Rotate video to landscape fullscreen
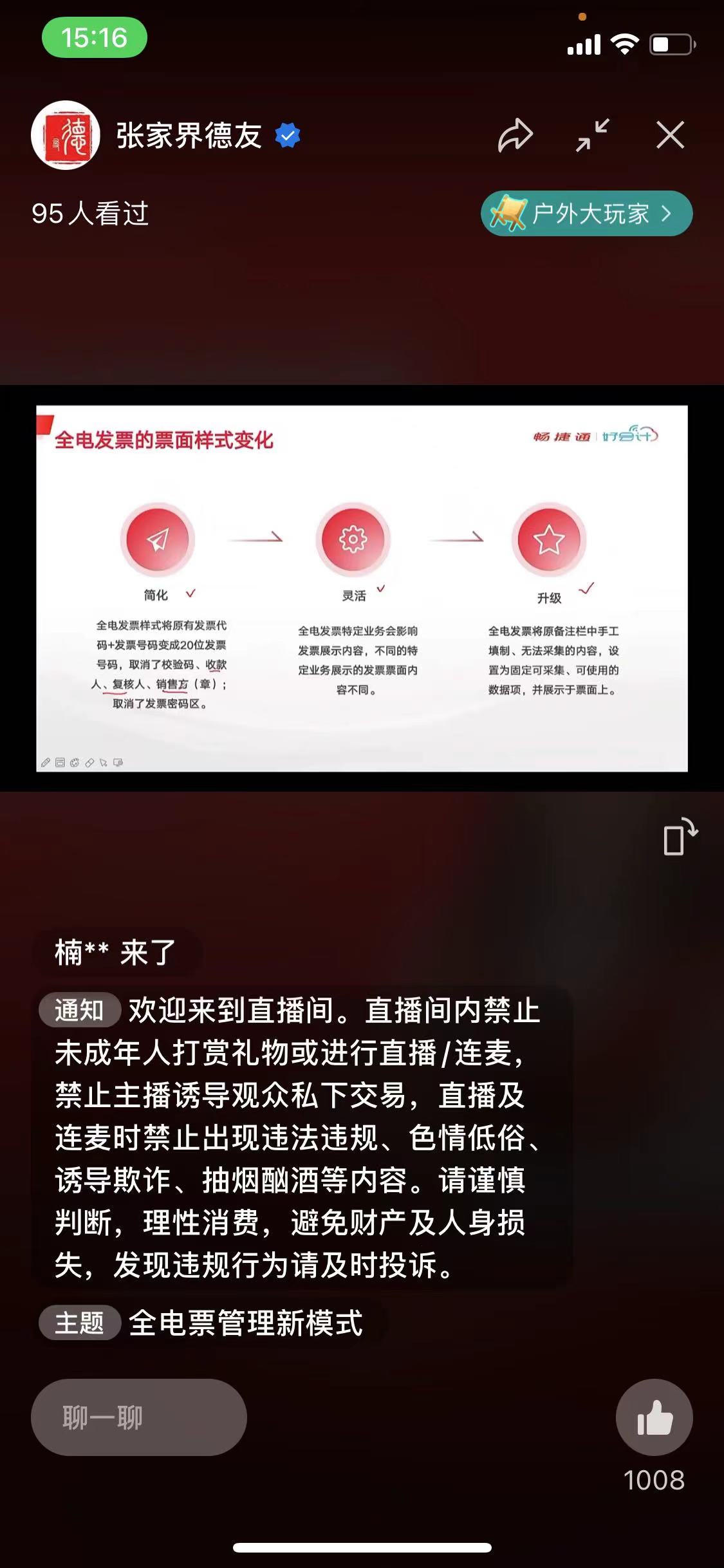Screen dimensions: 724x1568 (x=680, y=836)
